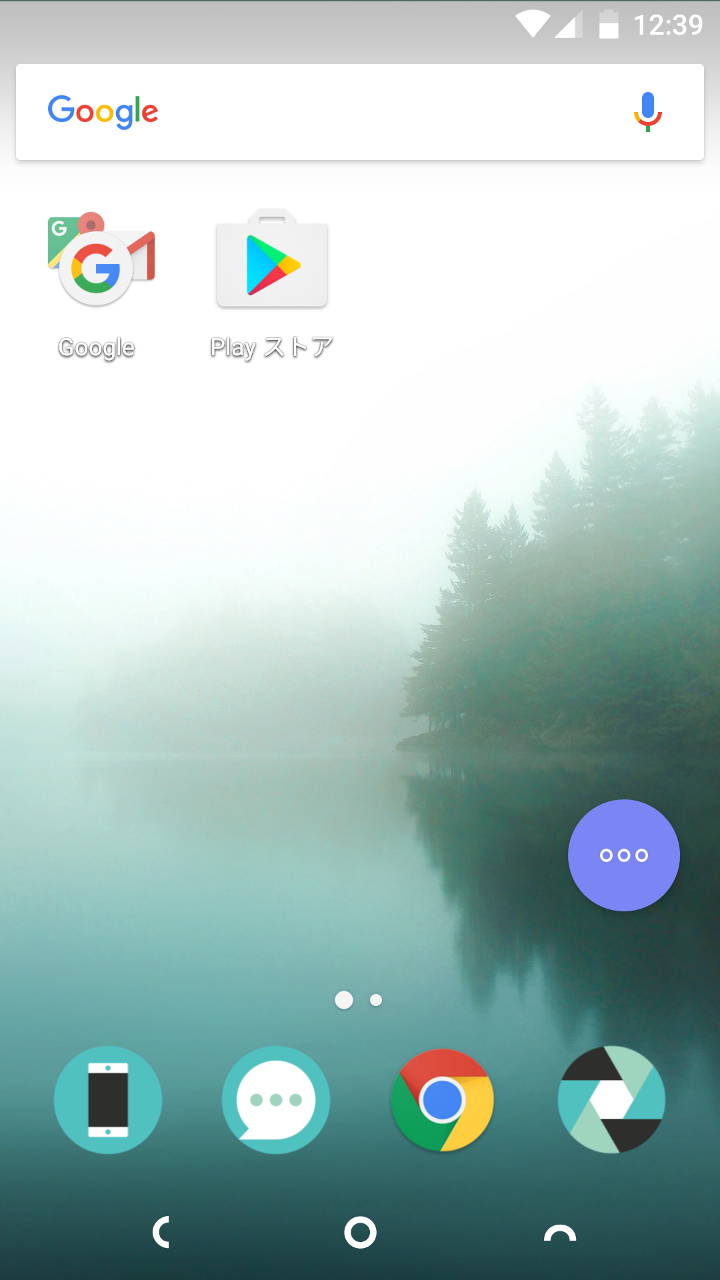Viewport: 720px width, 1280px height.
Task: Launch the Play ストア app
Action: pyautogui.click(x=271, y=262)
